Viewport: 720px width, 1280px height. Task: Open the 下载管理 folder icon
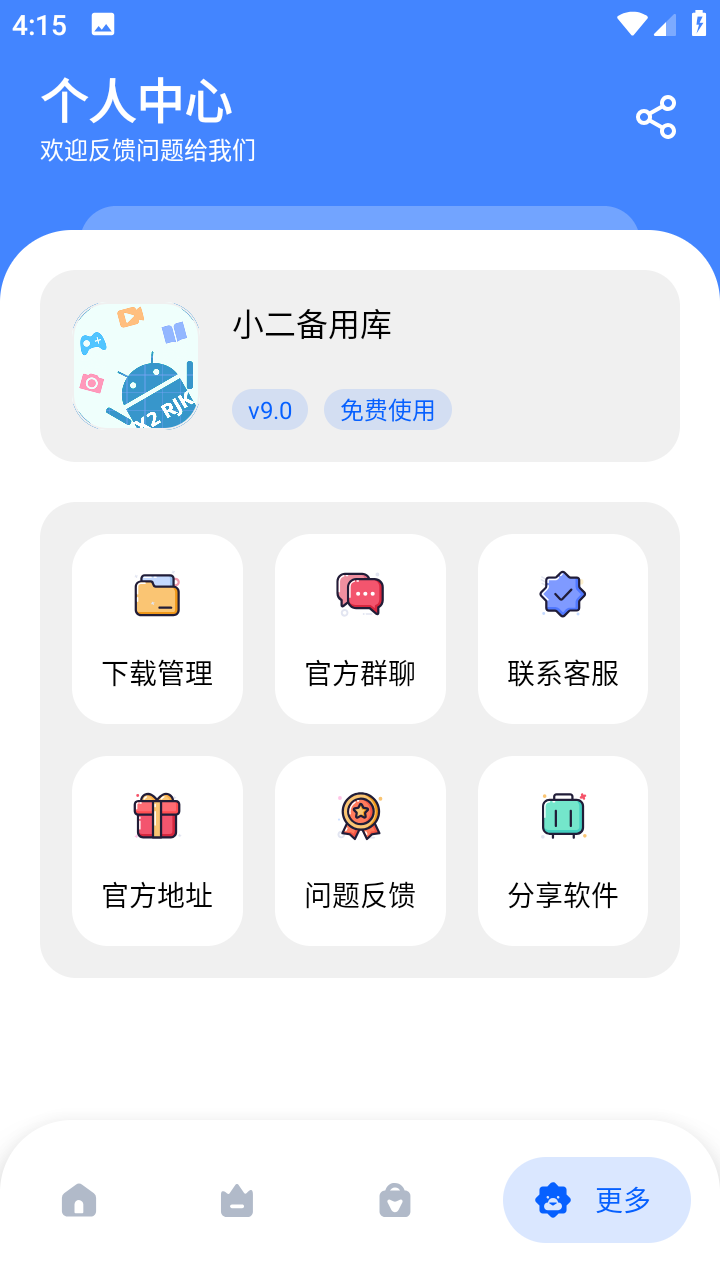[157, 594]
